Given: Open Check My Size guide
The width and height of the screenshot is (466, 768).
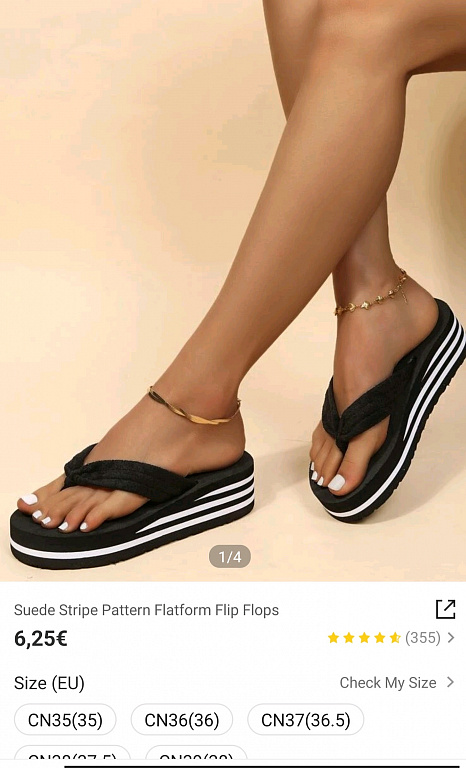Looking at the screenshot, I should point(397,682).
